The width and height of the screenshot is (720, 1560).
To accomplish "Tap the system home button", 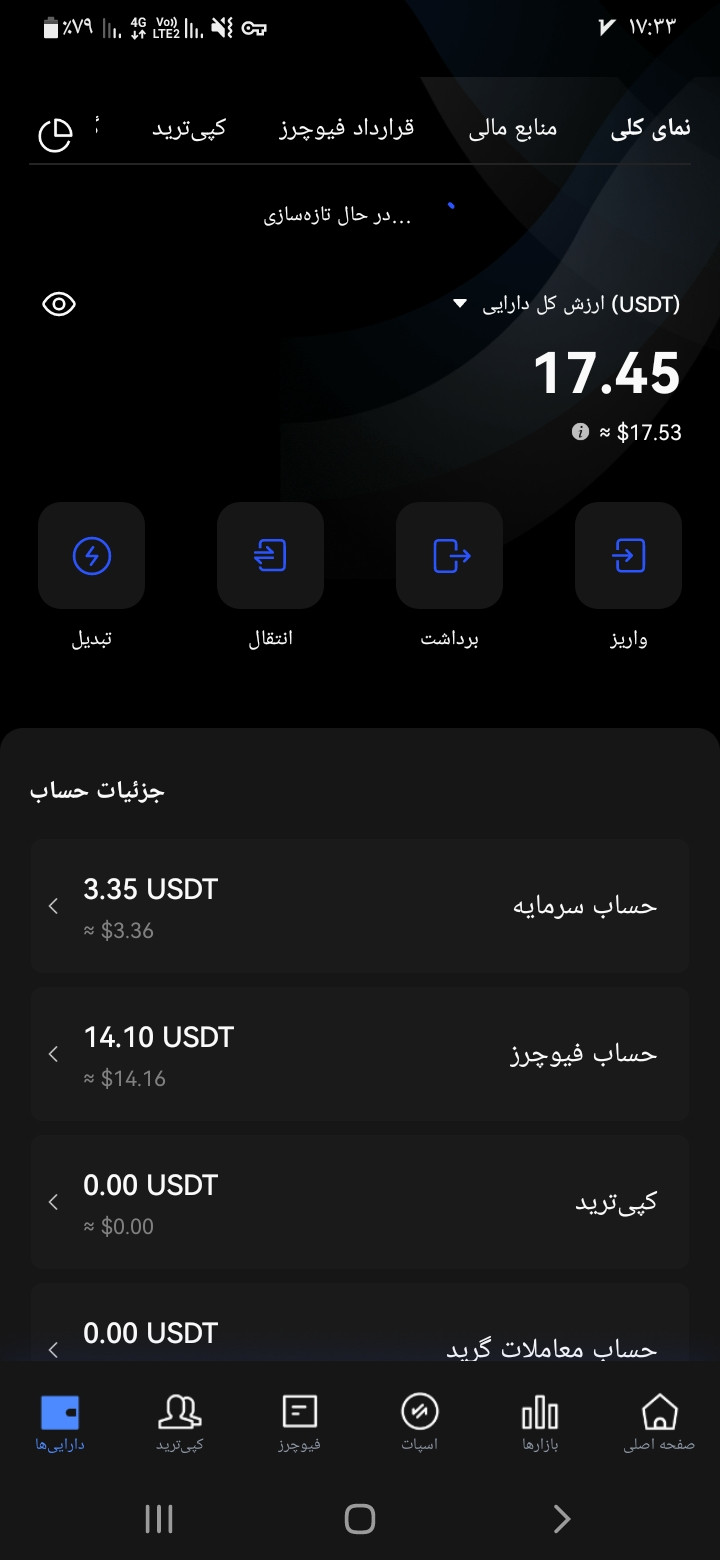I will coord(360,1519).
